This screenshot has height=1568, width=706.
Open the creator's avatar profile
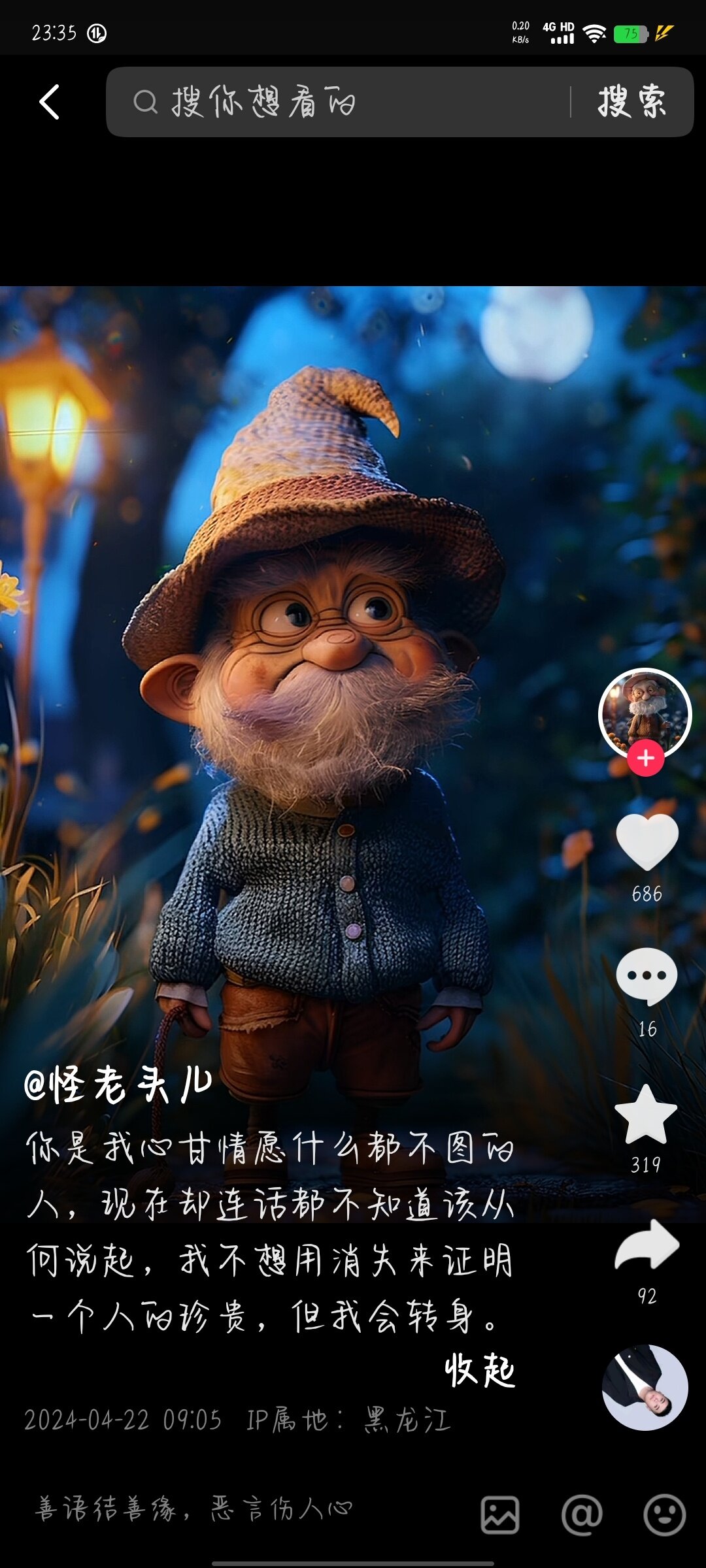click(x=645, y=712)
